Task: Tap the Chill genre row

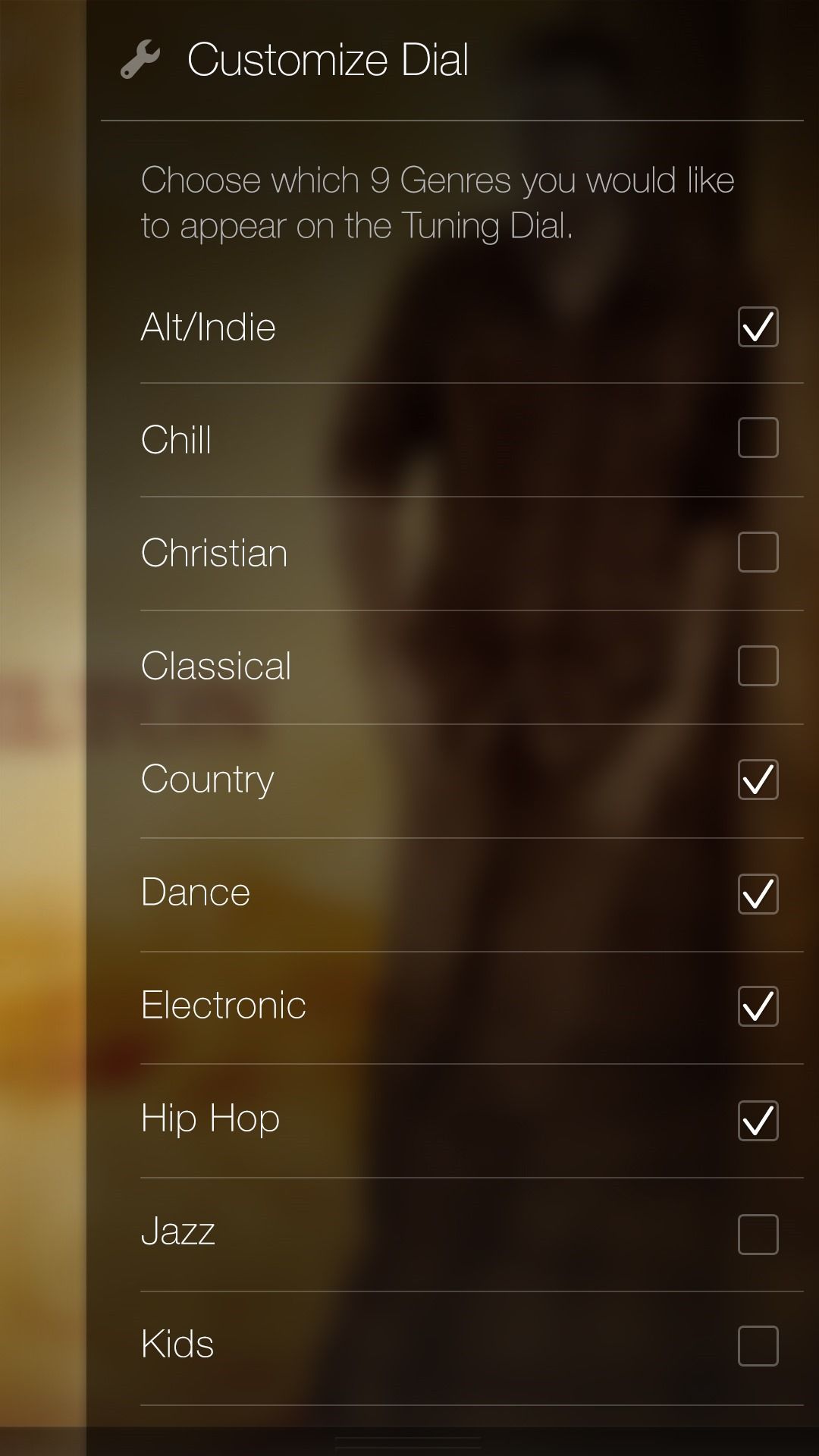Action: (x=175, y=440)
